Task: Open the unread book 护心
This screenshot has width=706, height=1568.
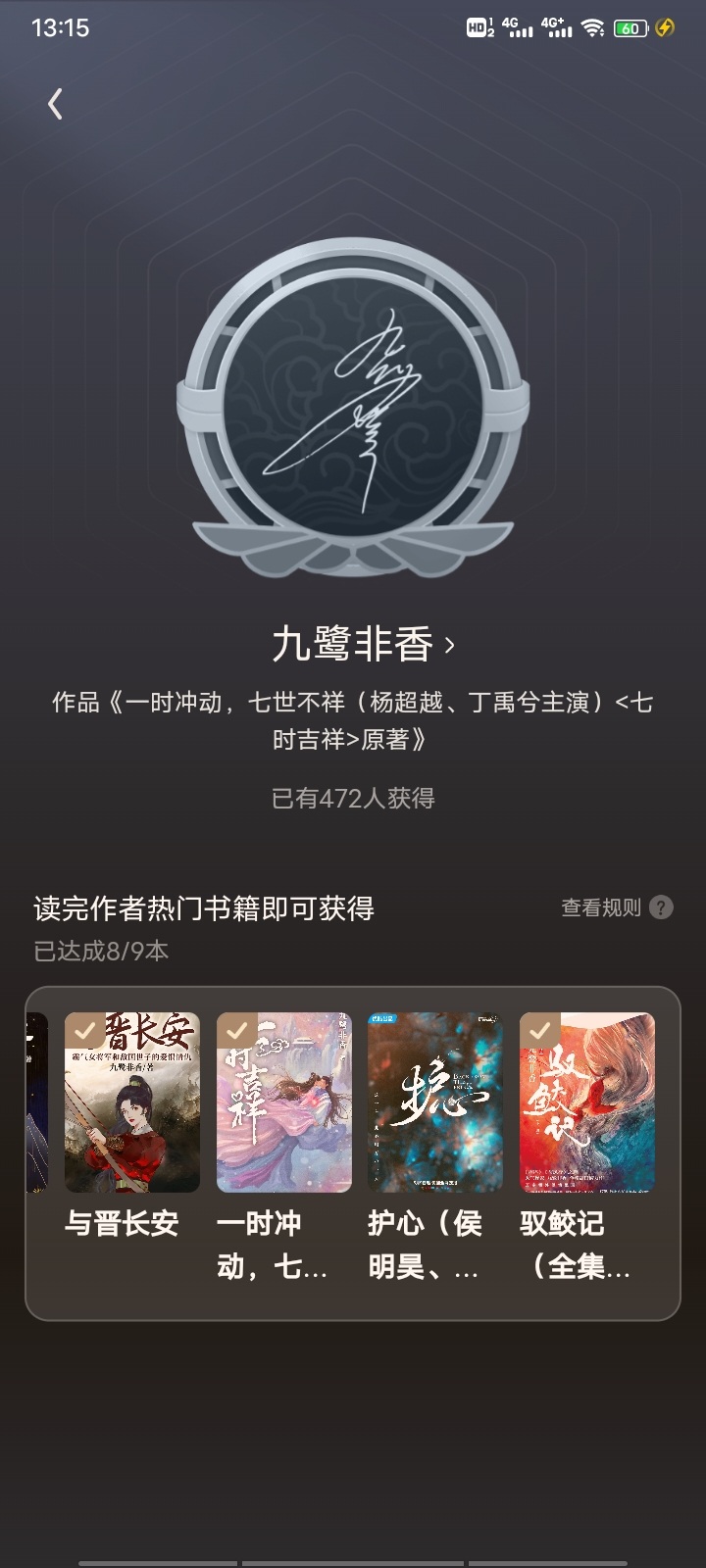Action: coord(435,1147)
